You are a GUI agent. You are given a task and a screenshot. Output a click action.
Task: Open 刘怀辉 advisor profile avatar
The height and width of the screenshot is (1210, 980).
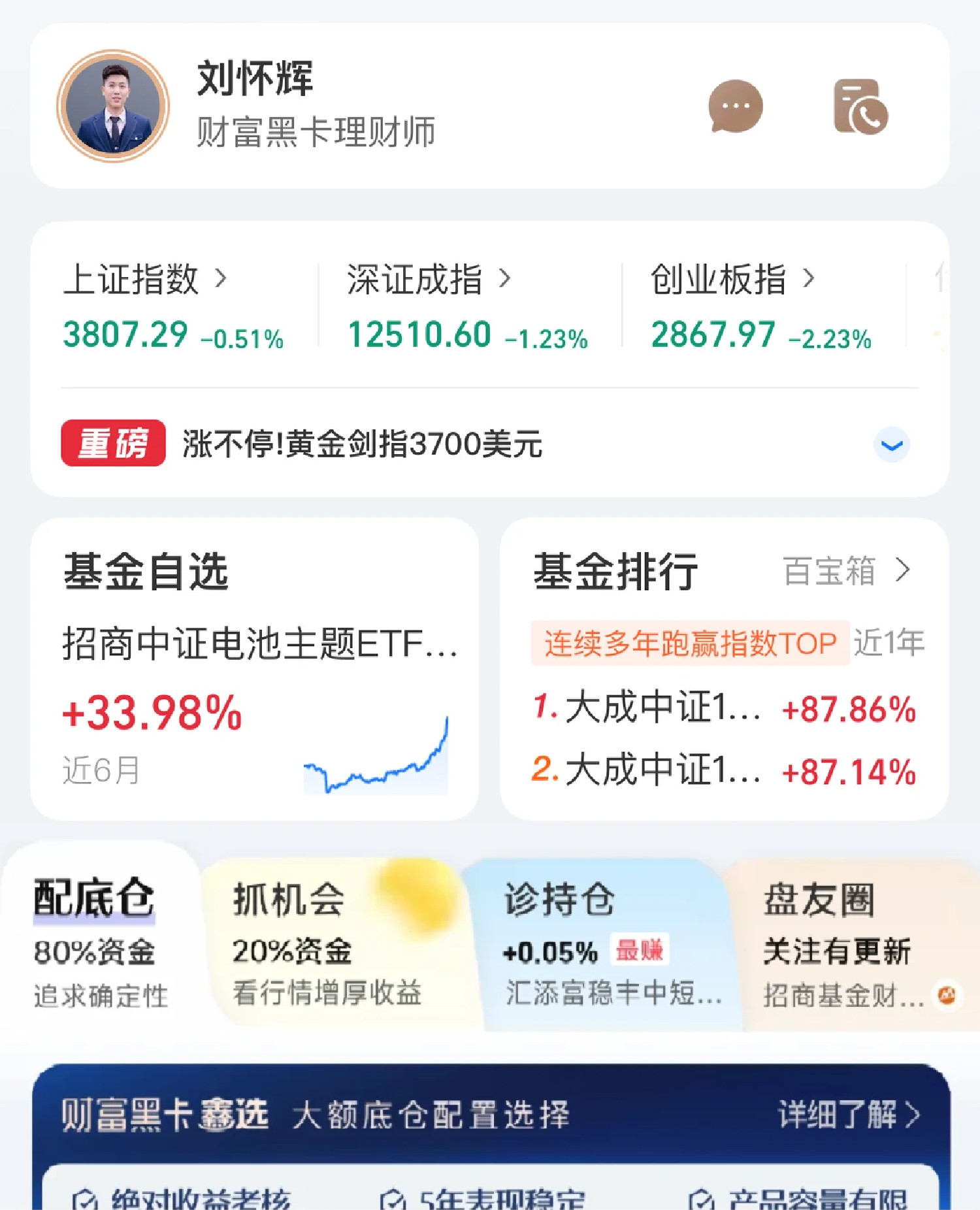click(x=113, y=106)
